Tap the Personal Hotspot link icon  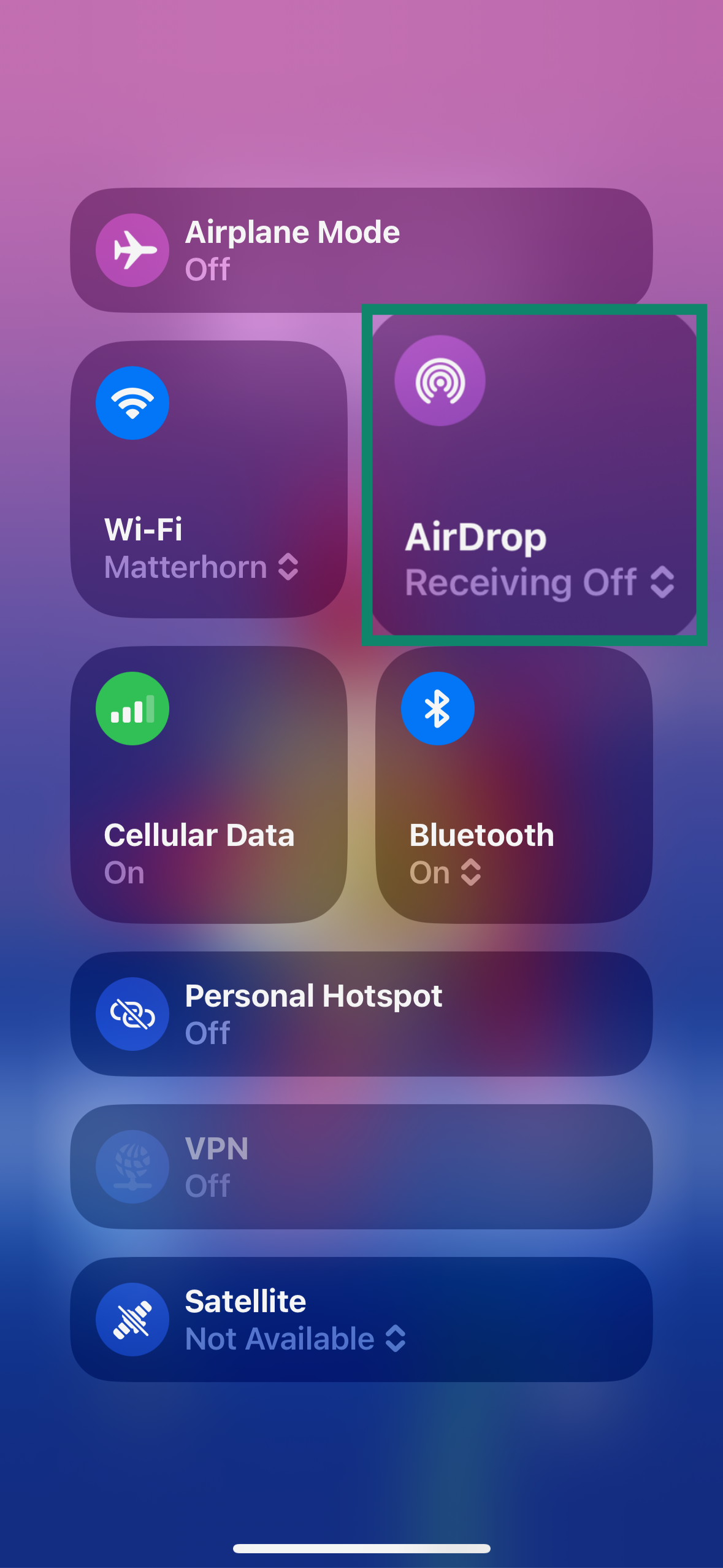[132, 1013]
